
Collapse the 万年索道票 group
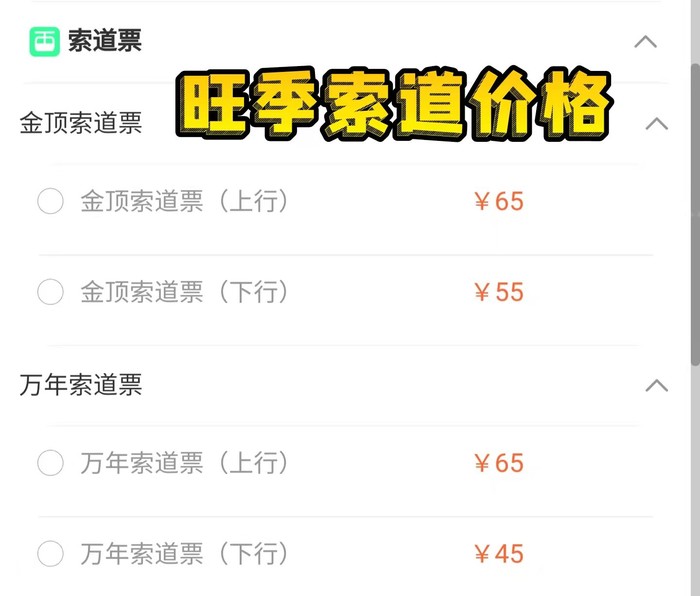(x=656, y=385)
